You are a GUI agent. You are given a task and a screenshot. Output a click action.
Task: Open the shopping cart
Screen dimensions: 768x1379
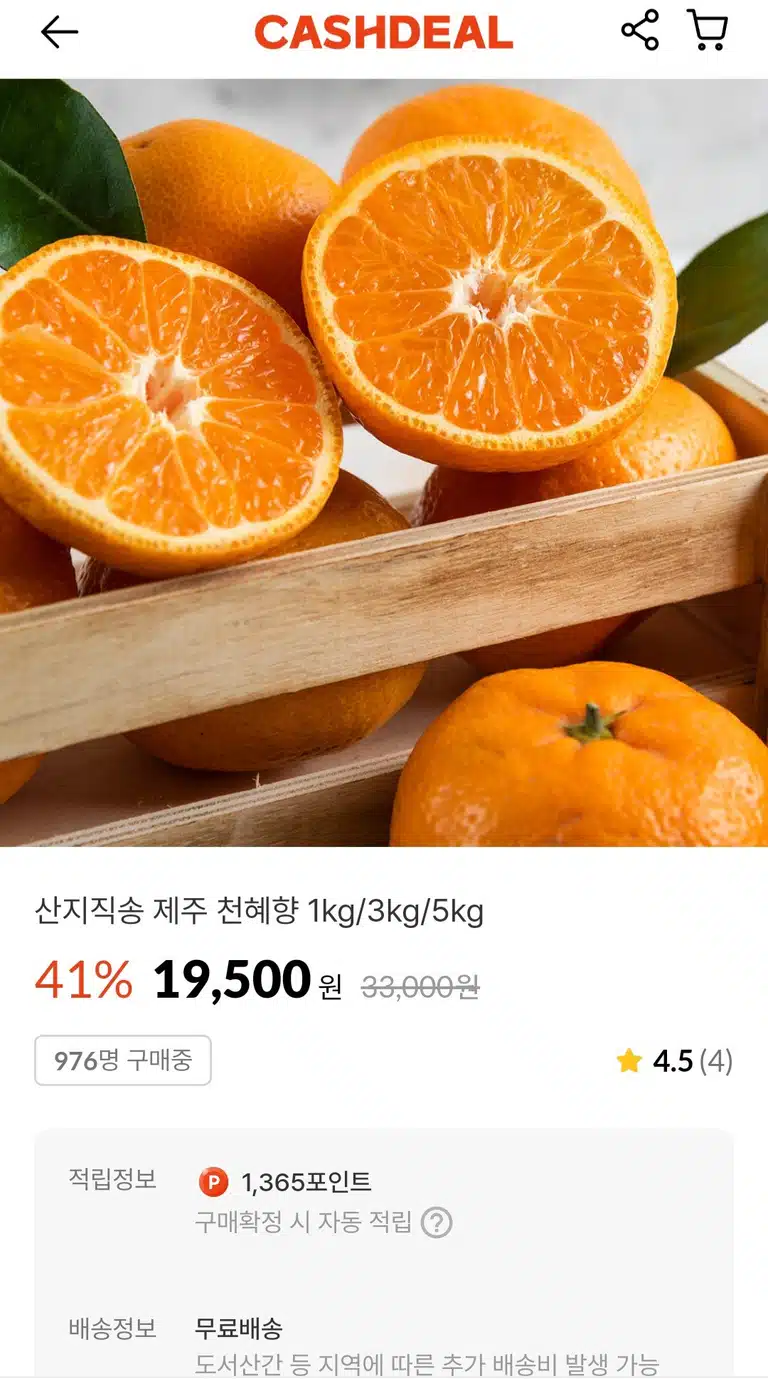707,31
